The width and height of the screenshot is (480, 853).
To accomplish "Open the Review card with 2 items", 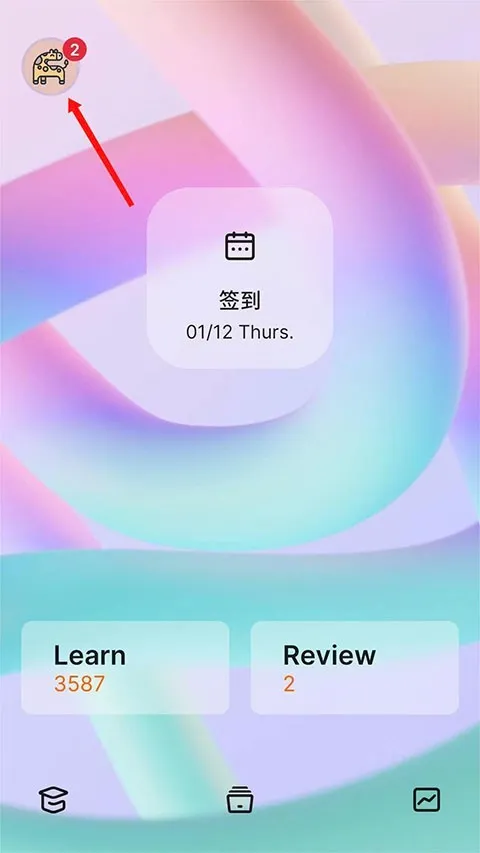I will [x=354, y=667].
